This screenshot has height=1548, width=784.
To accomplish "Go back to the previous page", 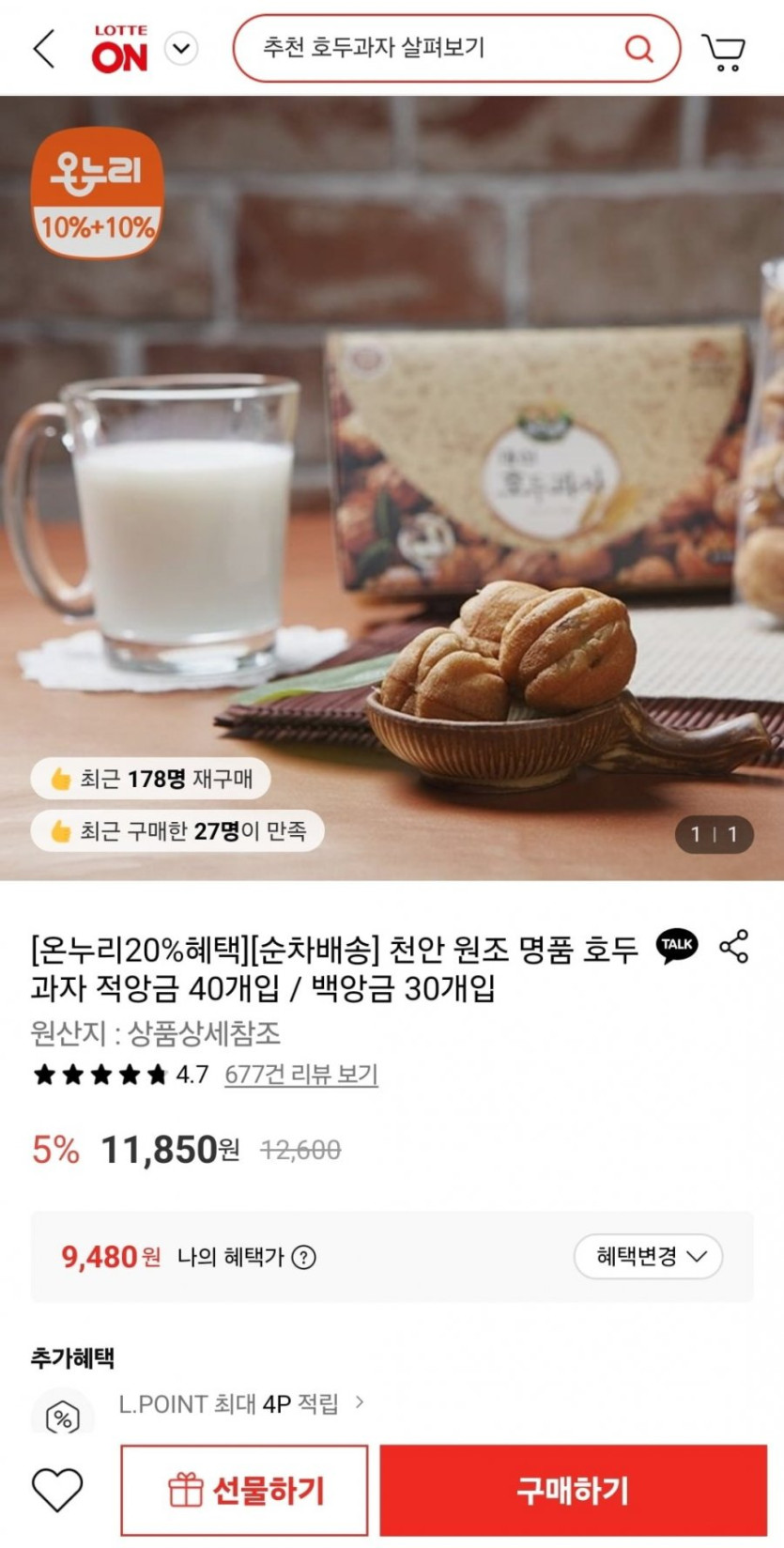I will click(x=44, y=49).
